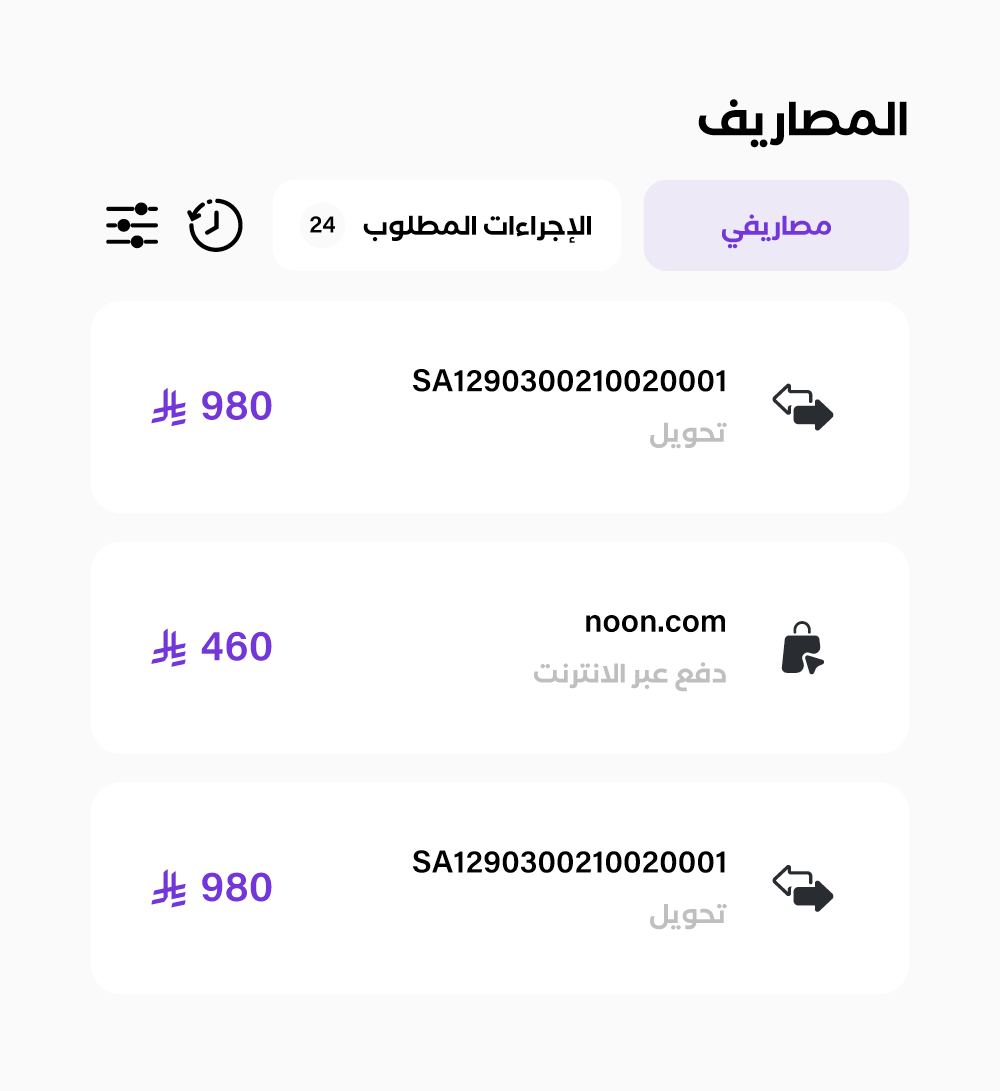This screenshot has width=1000, height=1091.
Task: Click the 460 amount text
Action: pos(235,647)
